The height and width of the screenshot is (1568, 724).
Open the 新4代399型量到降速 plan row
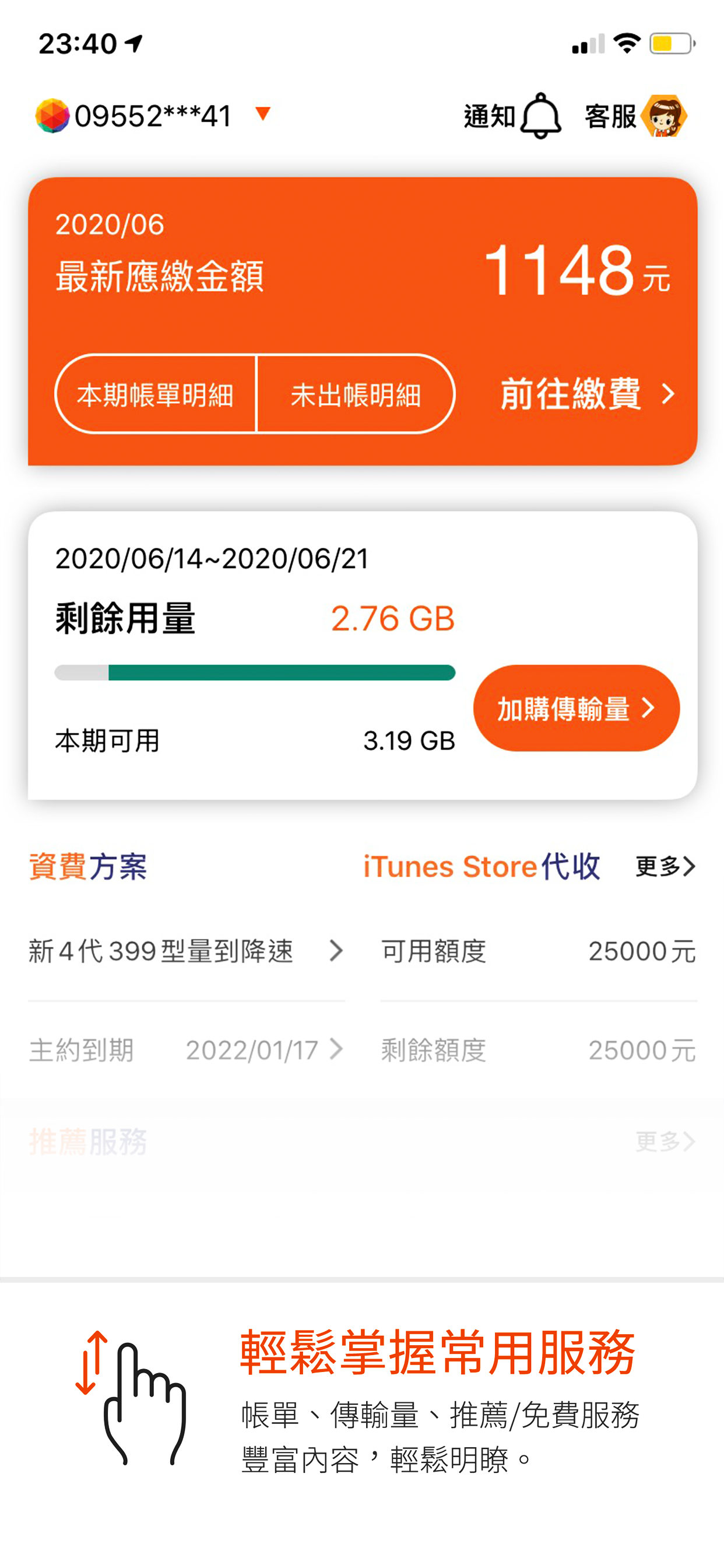[185, 951]
